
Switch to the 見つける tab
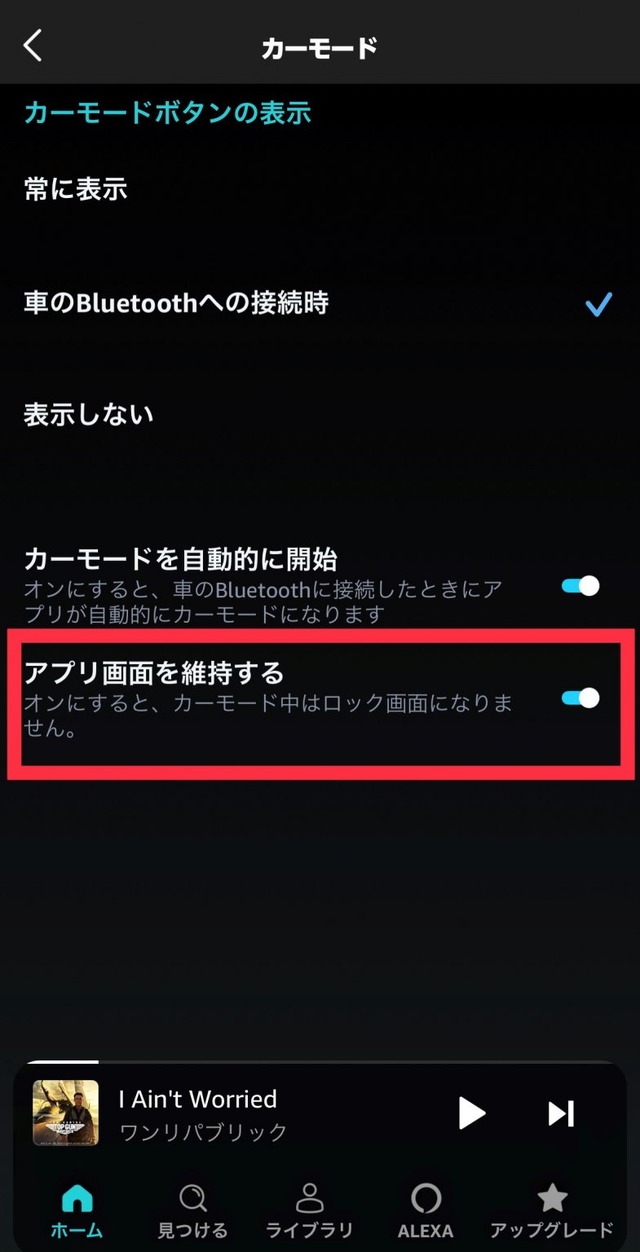(x=193, y=1209)
